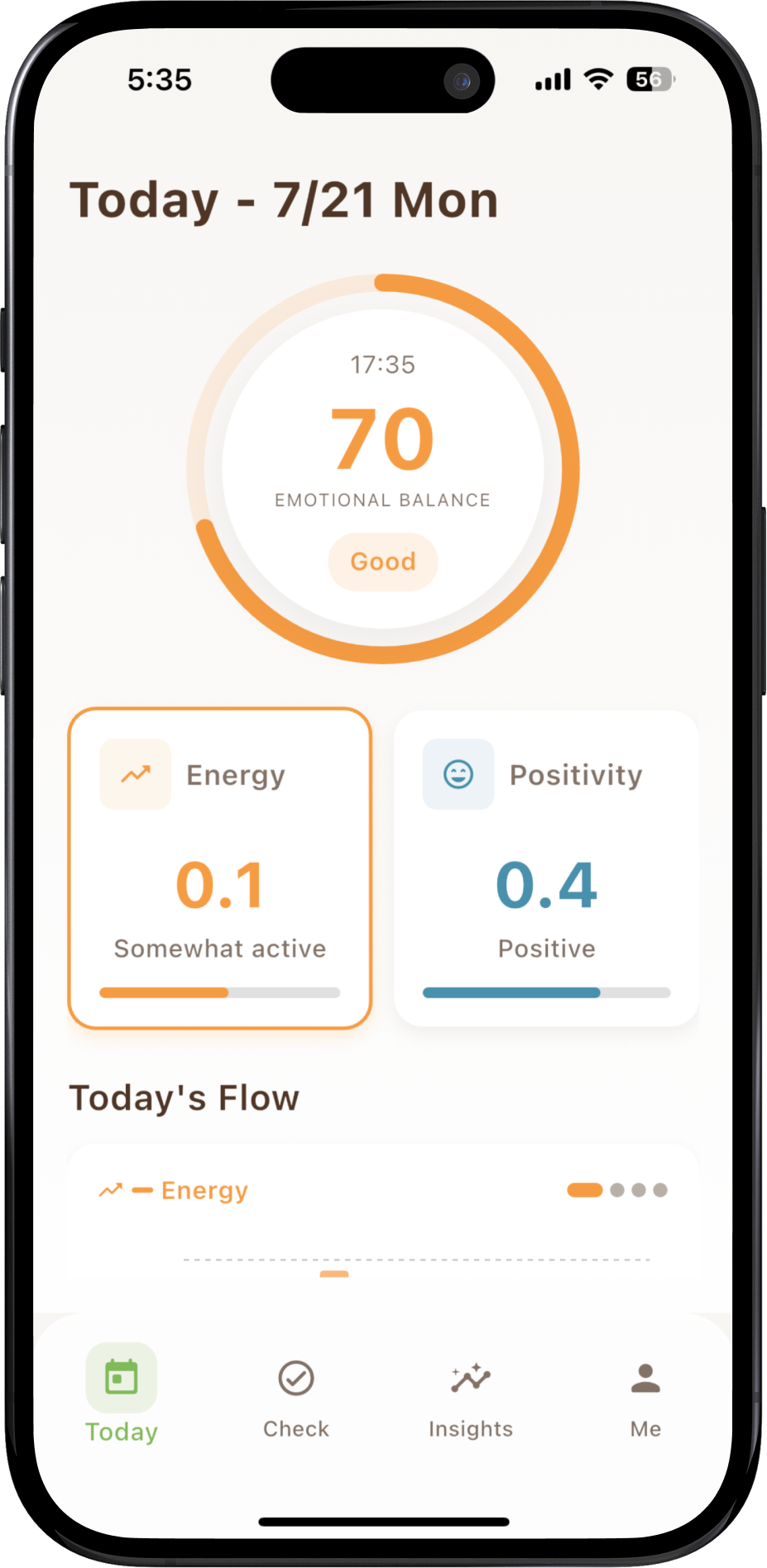This screenshot has height=1568, width=767.
Task: Open the Emotional Balance score circle
Action: (382, 469)
